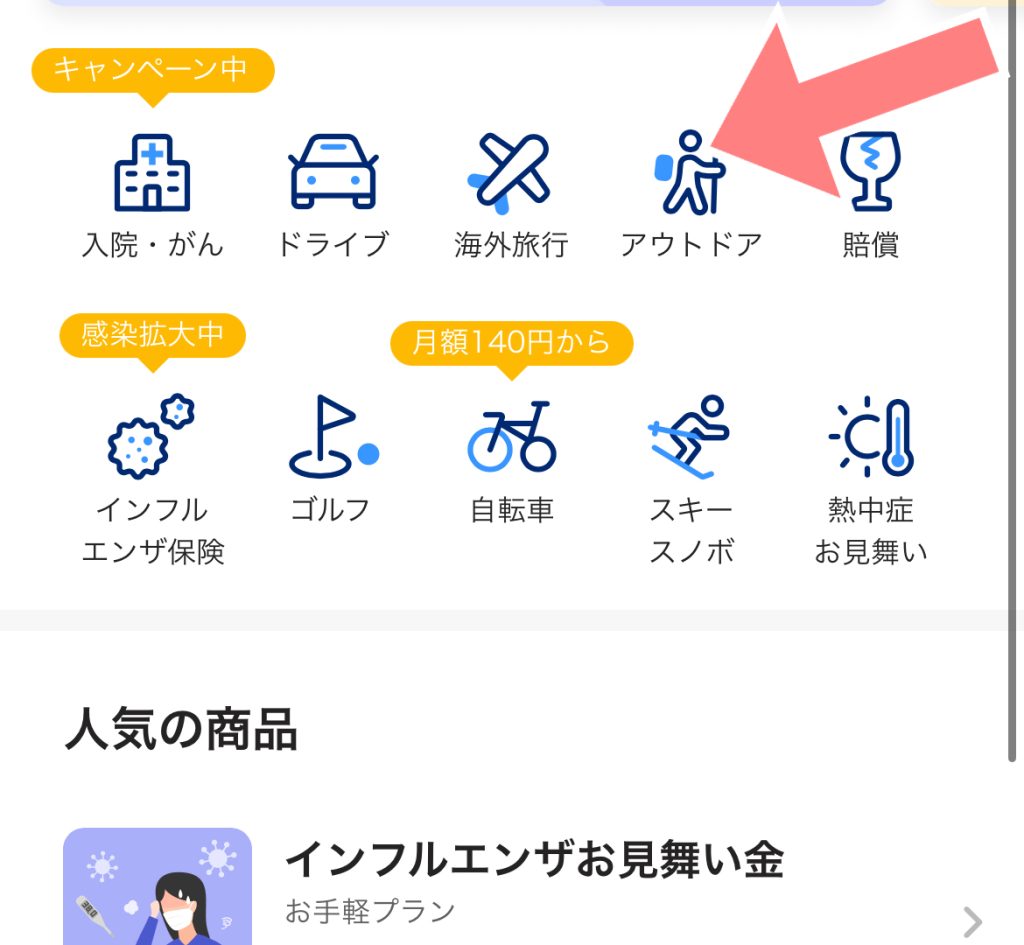Choose the アウトドア insurance category
Viewport: 1024px width, 945px height.
[x=691, y=195]
